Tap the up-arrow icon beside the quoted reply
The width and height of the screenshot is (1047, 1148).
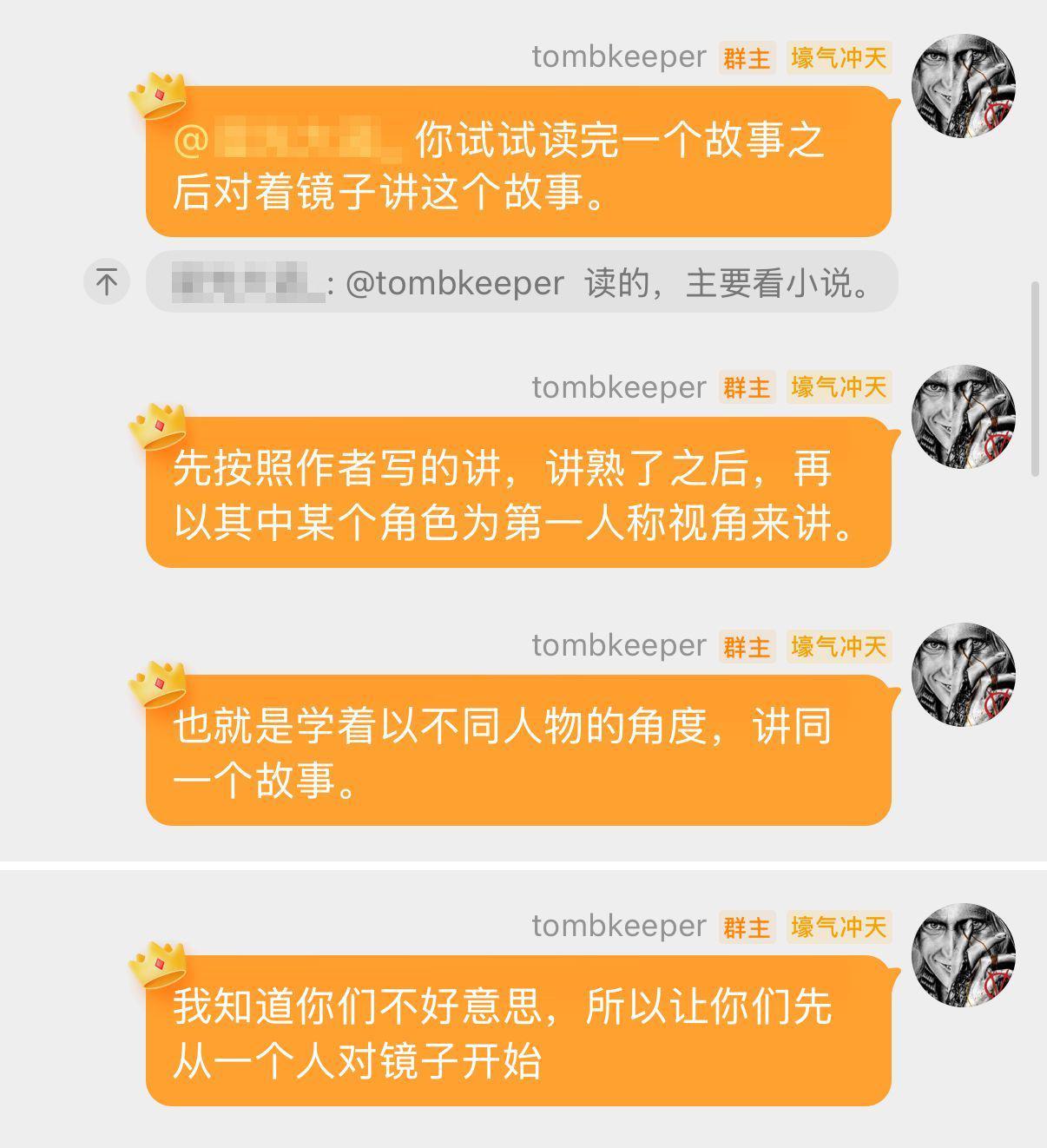(107, 282)
